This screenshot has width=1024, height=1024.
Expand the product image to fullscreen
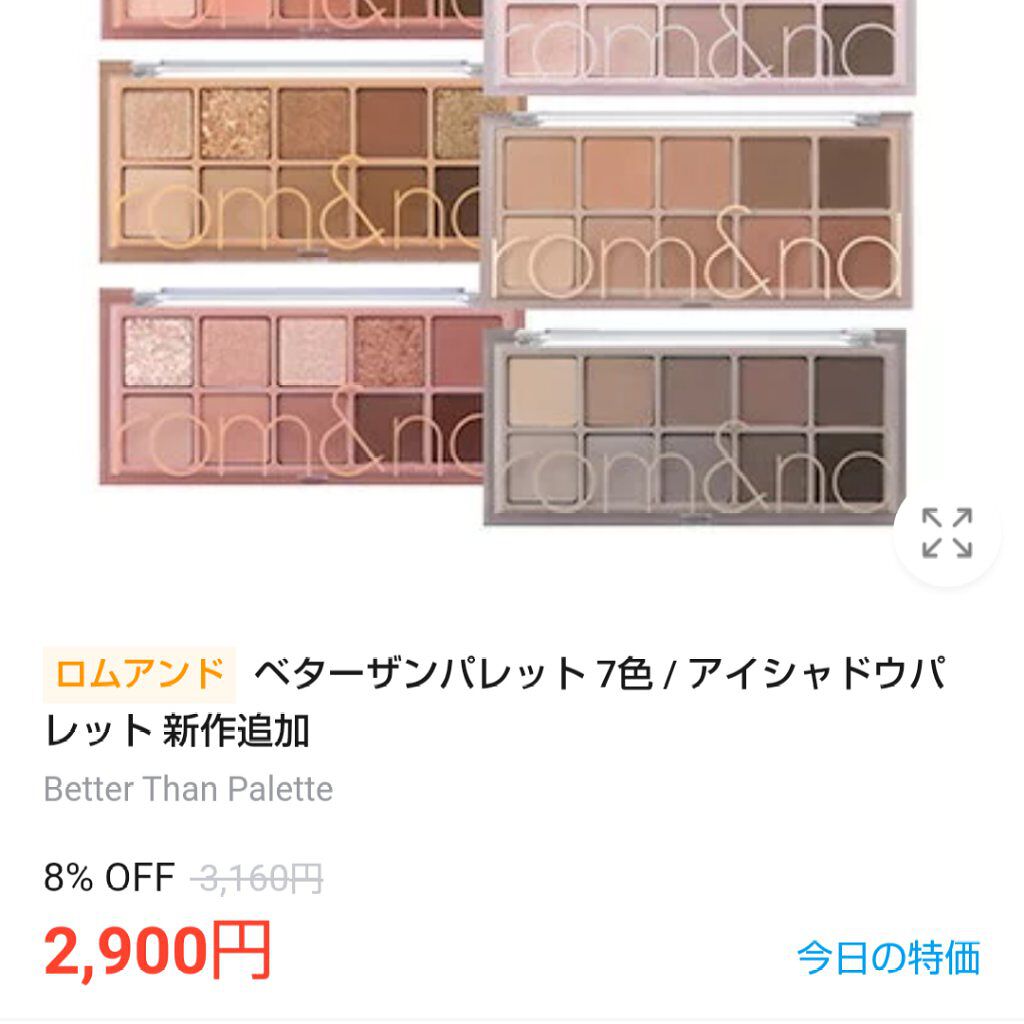[x=946, y=533]
